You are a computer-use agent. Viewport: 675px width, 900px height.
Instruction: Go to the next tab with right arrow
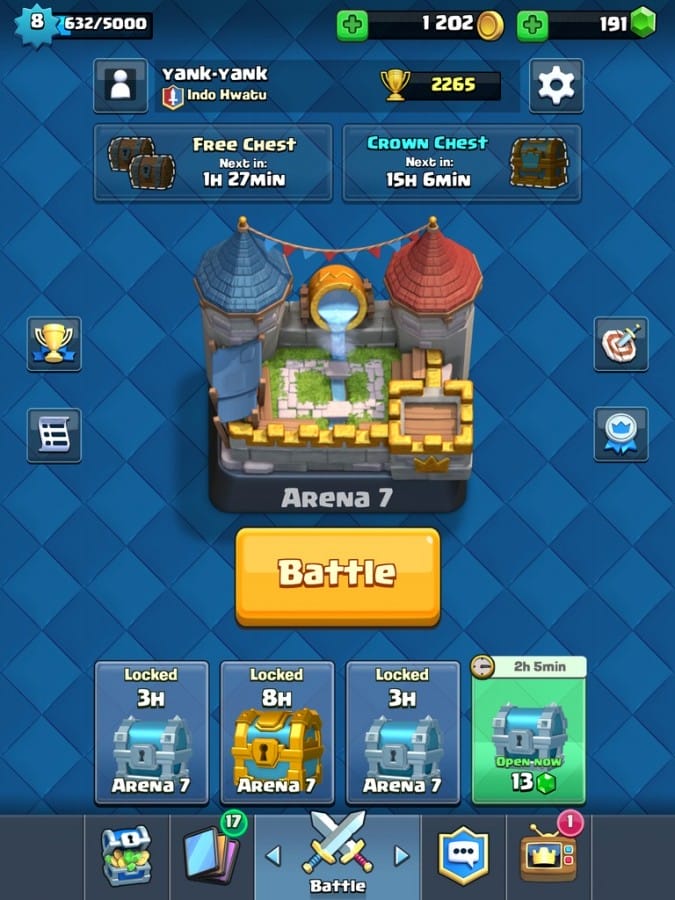click(x=402, y=856)
